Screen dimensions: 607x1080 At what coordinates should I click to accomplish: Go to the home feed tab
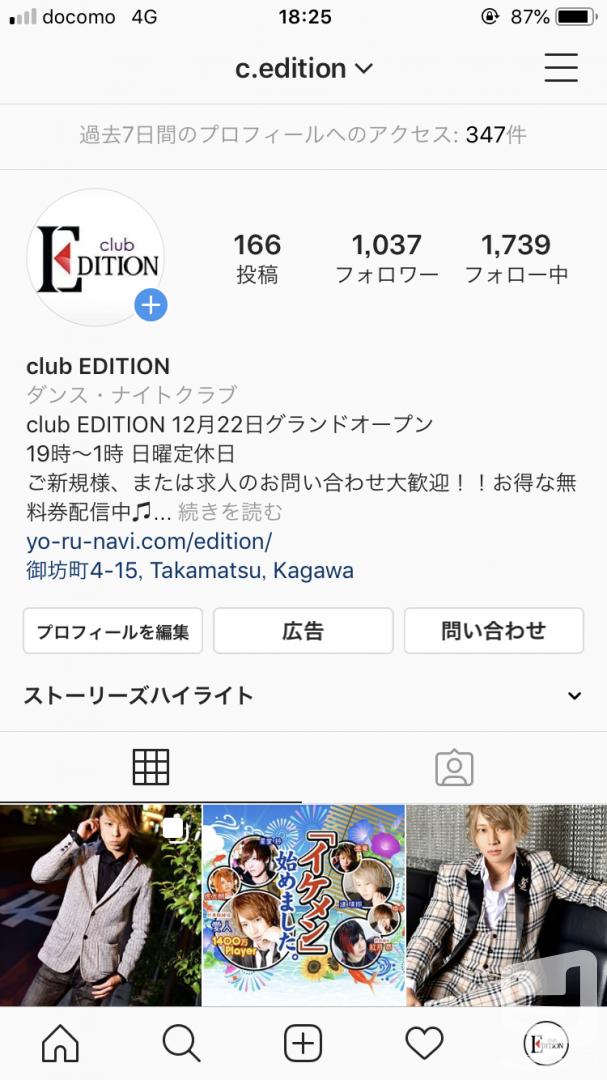tap(61, 1043)
